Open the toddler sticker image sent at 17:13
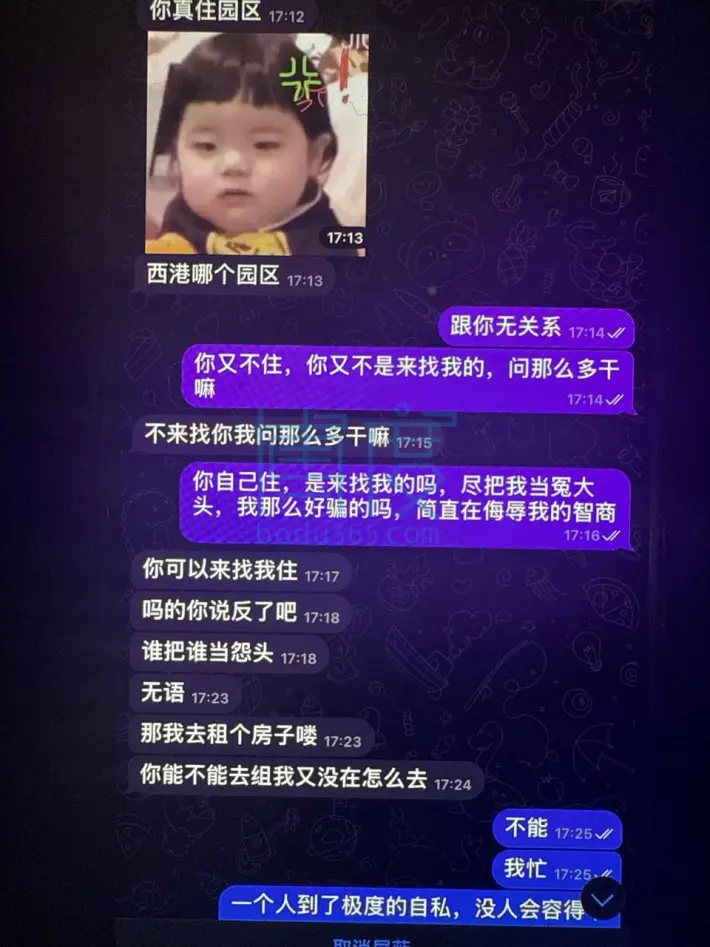710x947 pixels. (x=256, y=143)
